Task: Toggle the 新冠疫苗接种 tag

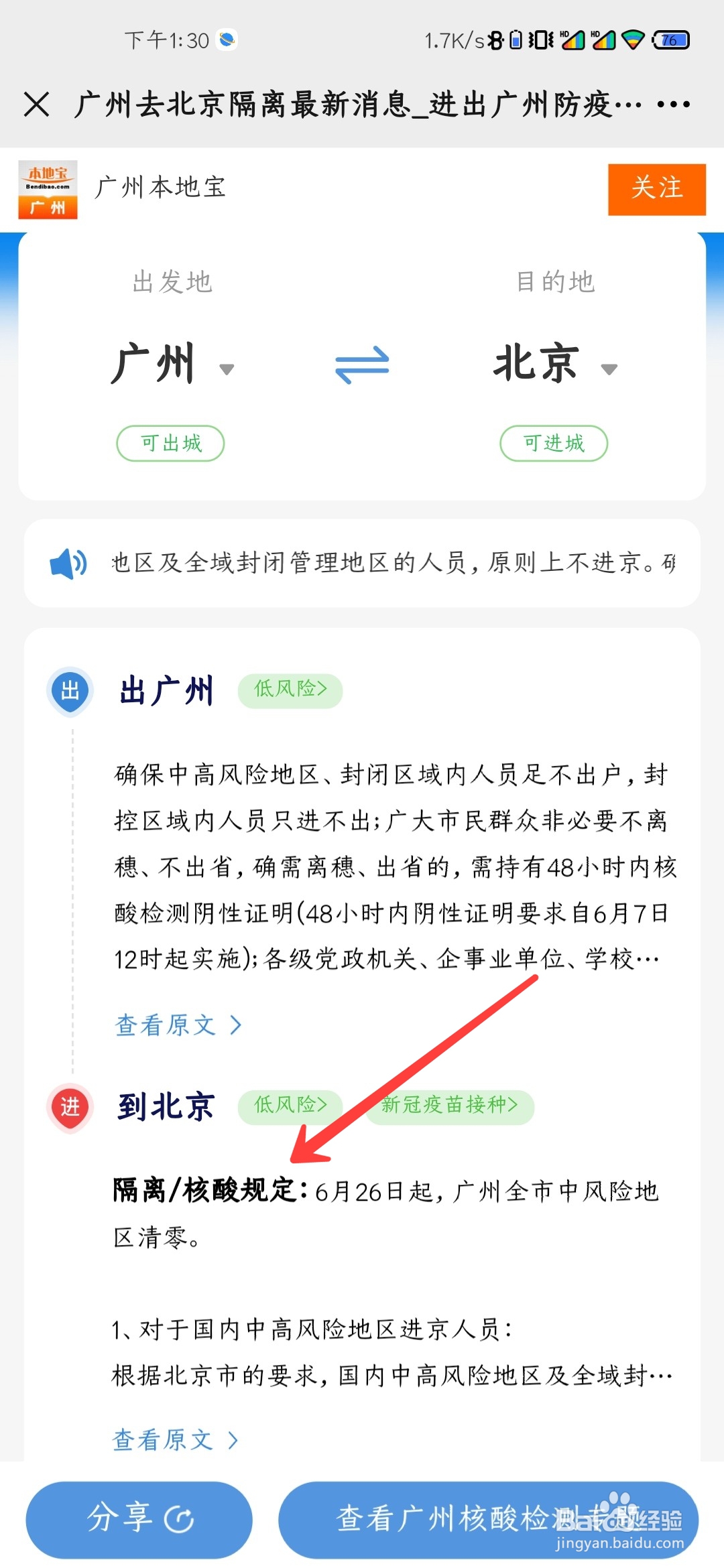Action: 448,1106
